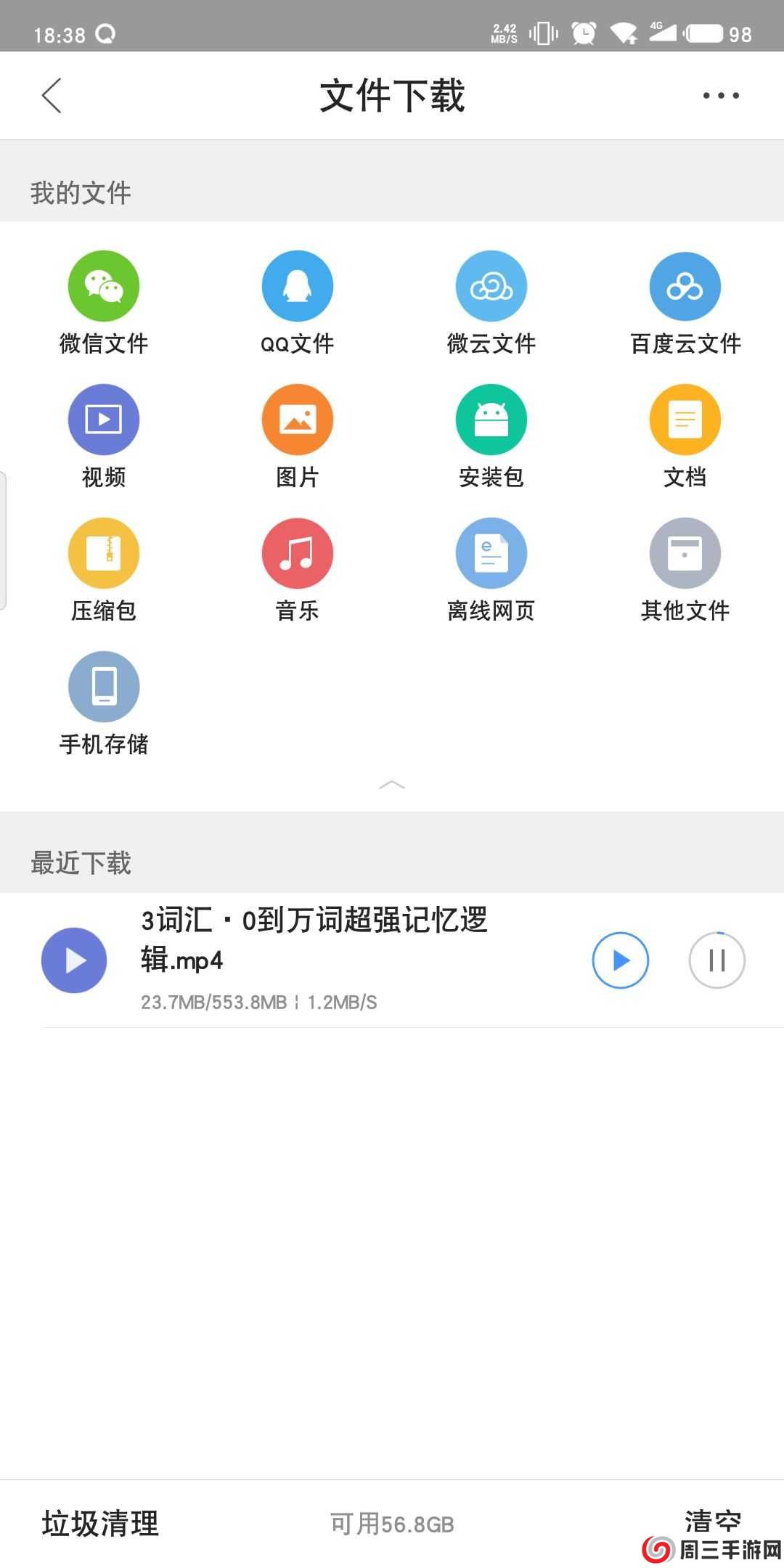Screen dimensions: 784x1568
Task: Open the WeChat files (微信文件) category
Action: (102, 300)
